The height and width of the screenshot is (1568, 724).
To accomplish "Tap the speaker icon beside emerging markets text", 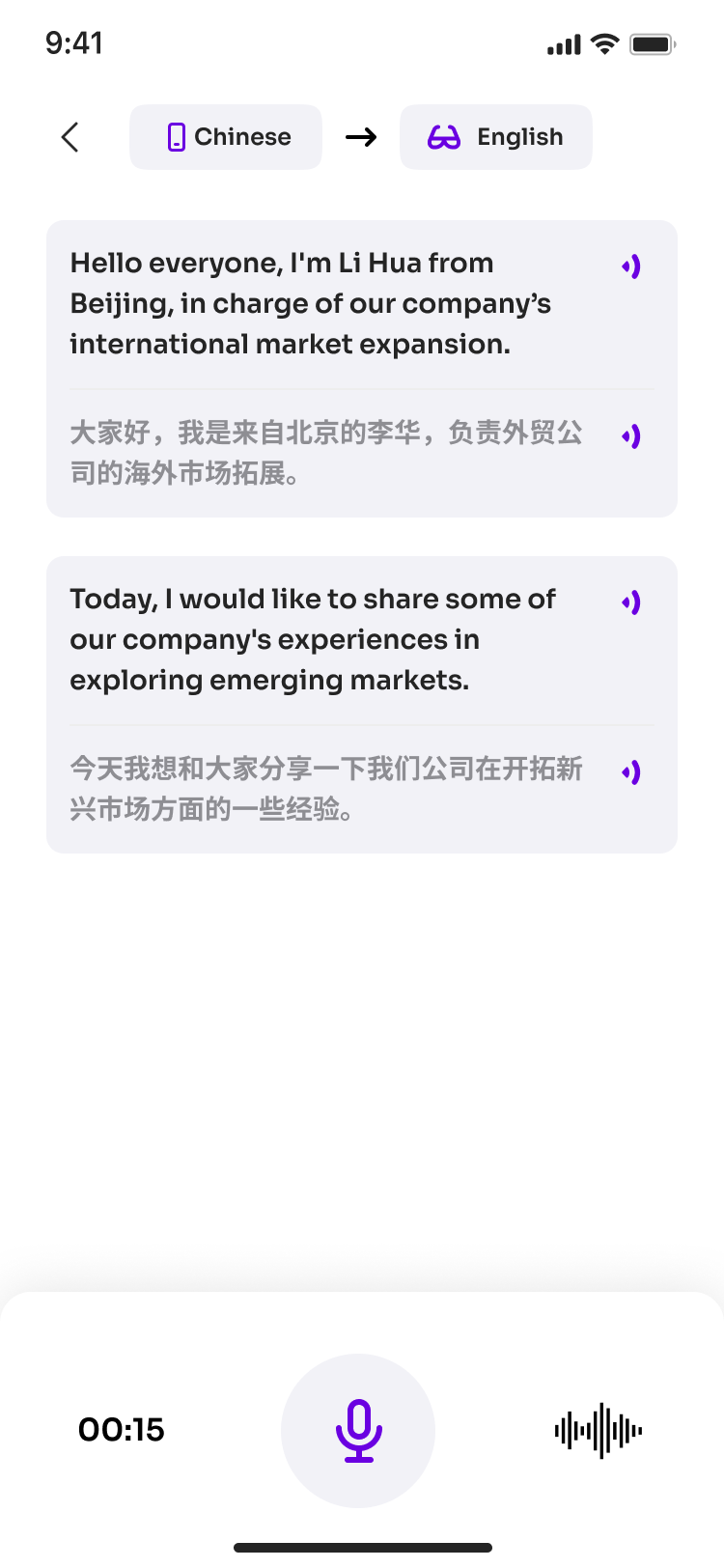I will click(631, 602).
